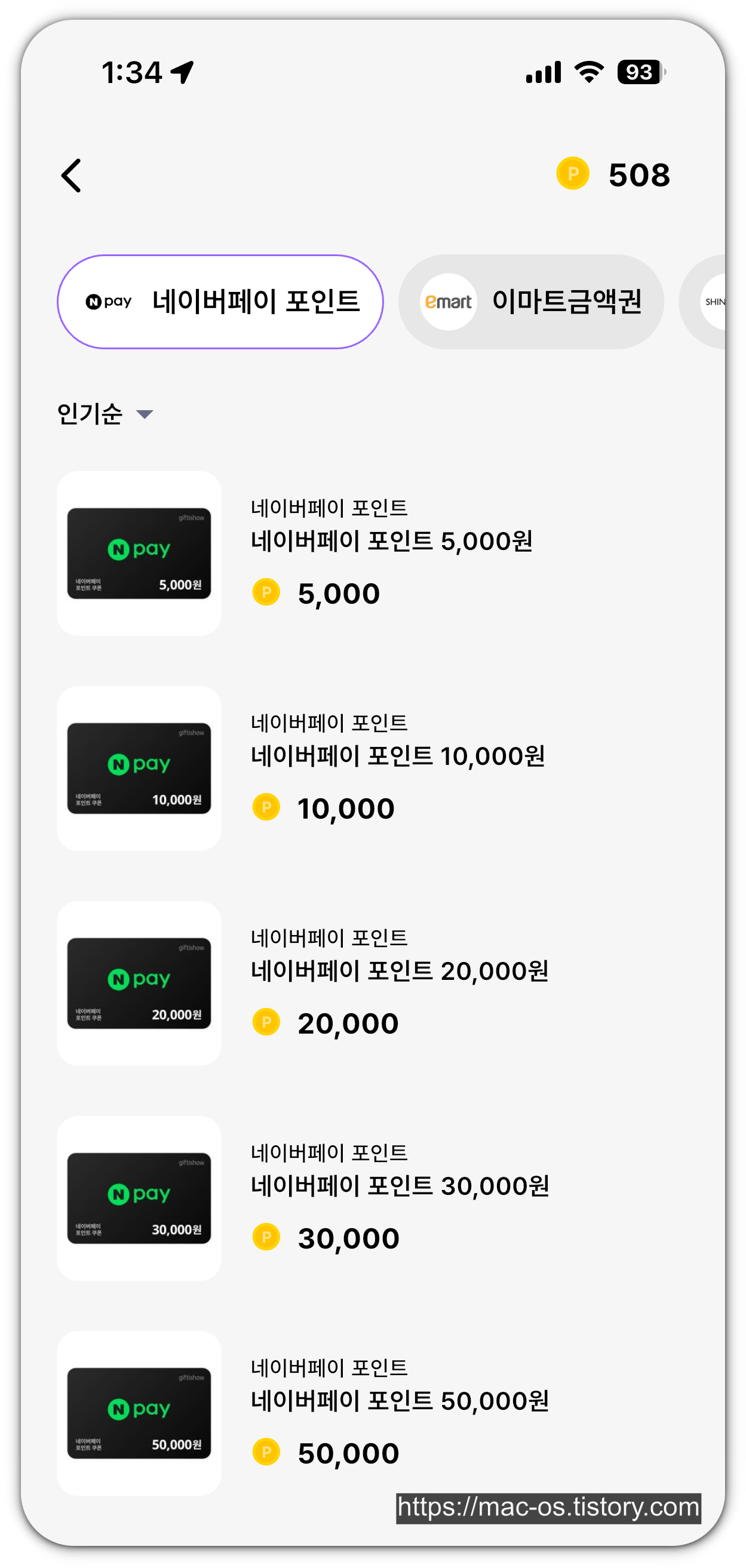Open the 인기순 sort dropdown

pyautogui.click(x=105, y=414)
